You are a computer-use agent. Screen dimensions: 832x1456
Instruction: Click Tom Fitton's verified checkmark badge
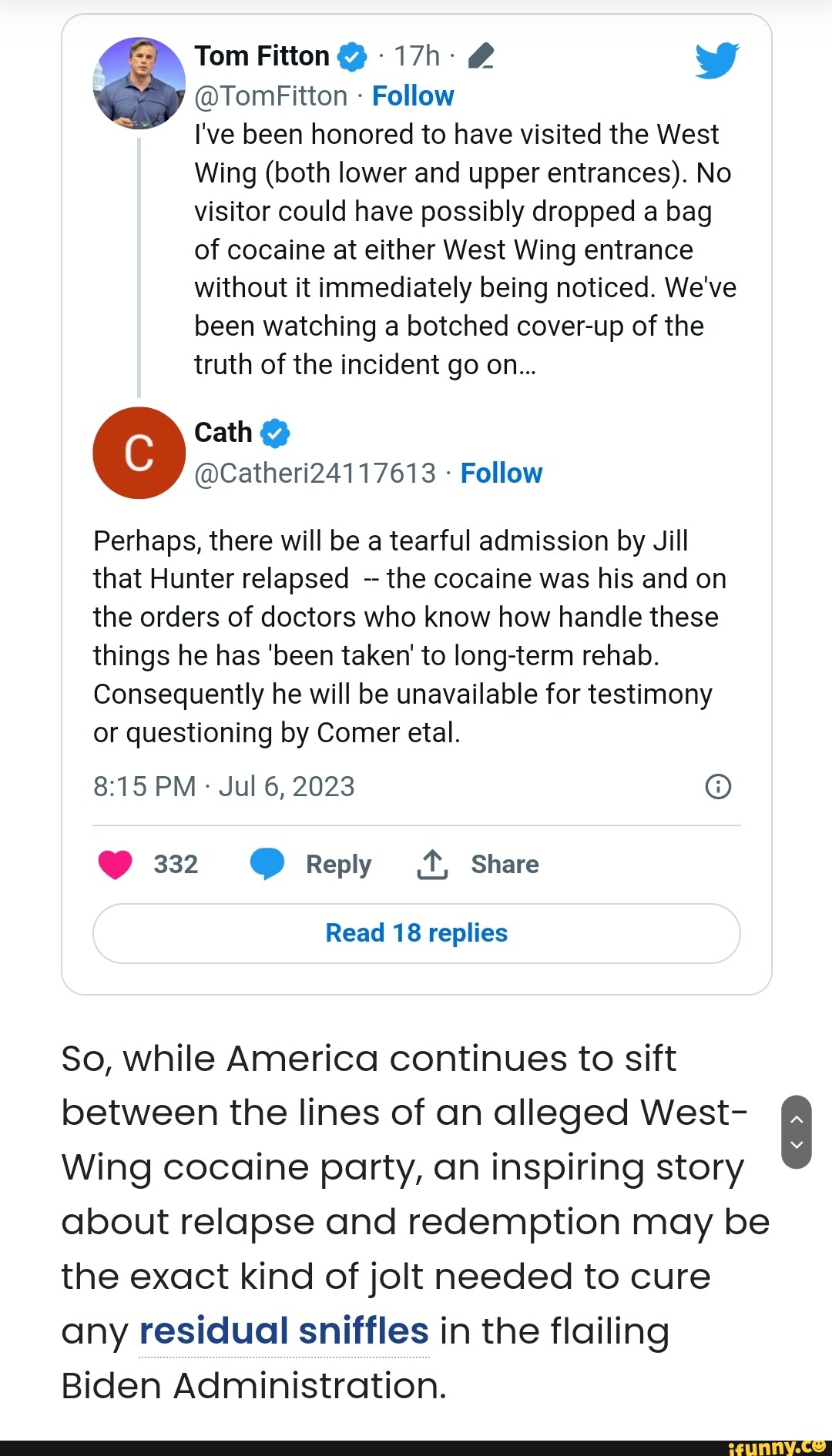(351, 57)
